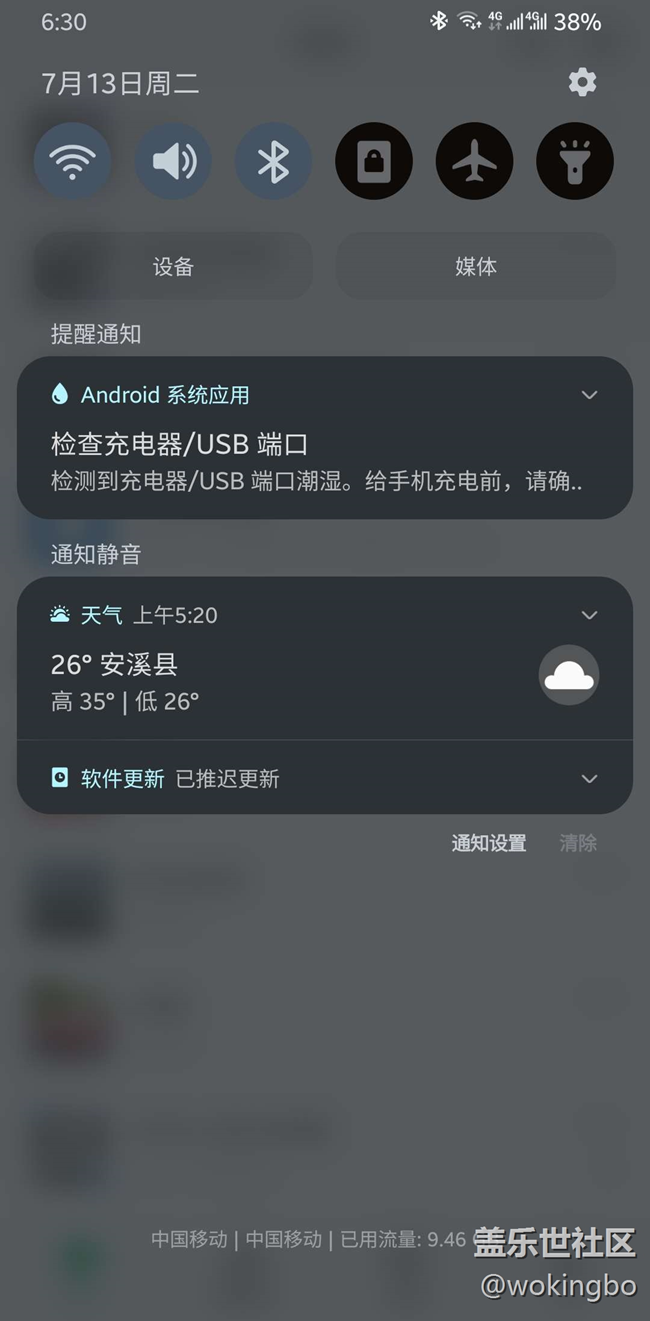Turn on the flashlight

pyautogui.click(x=575, y=161)
